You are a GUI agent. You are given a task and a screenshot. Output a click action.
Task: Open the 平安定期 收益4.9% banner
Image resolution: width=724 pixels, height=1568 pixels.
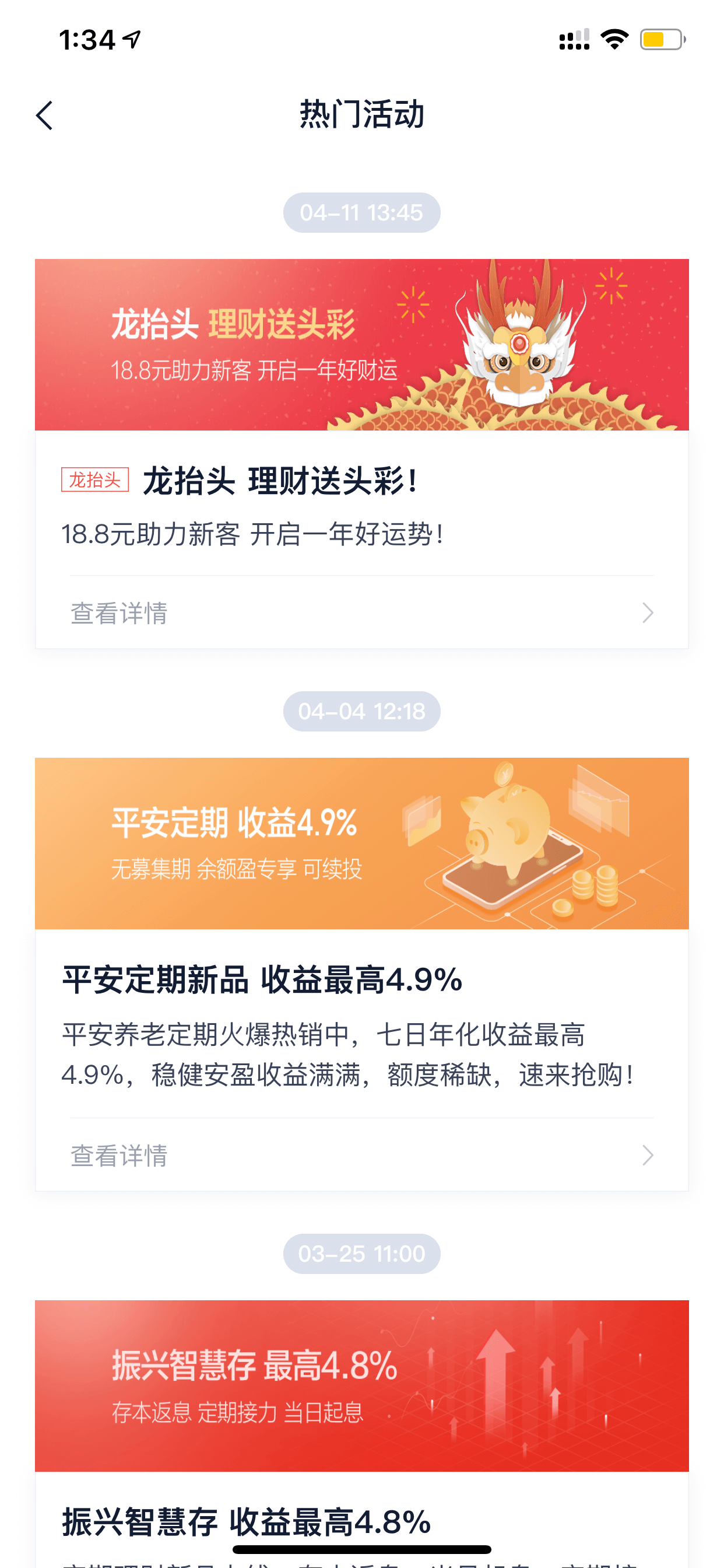coord(362,843)
